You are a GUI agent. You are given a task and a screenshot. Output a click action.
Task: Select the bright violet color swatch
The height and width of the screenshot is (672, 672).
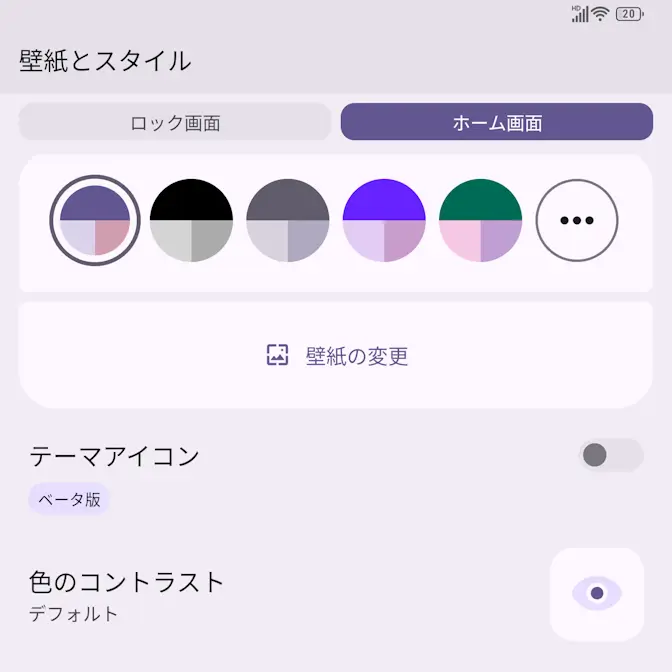pos(384,220)
